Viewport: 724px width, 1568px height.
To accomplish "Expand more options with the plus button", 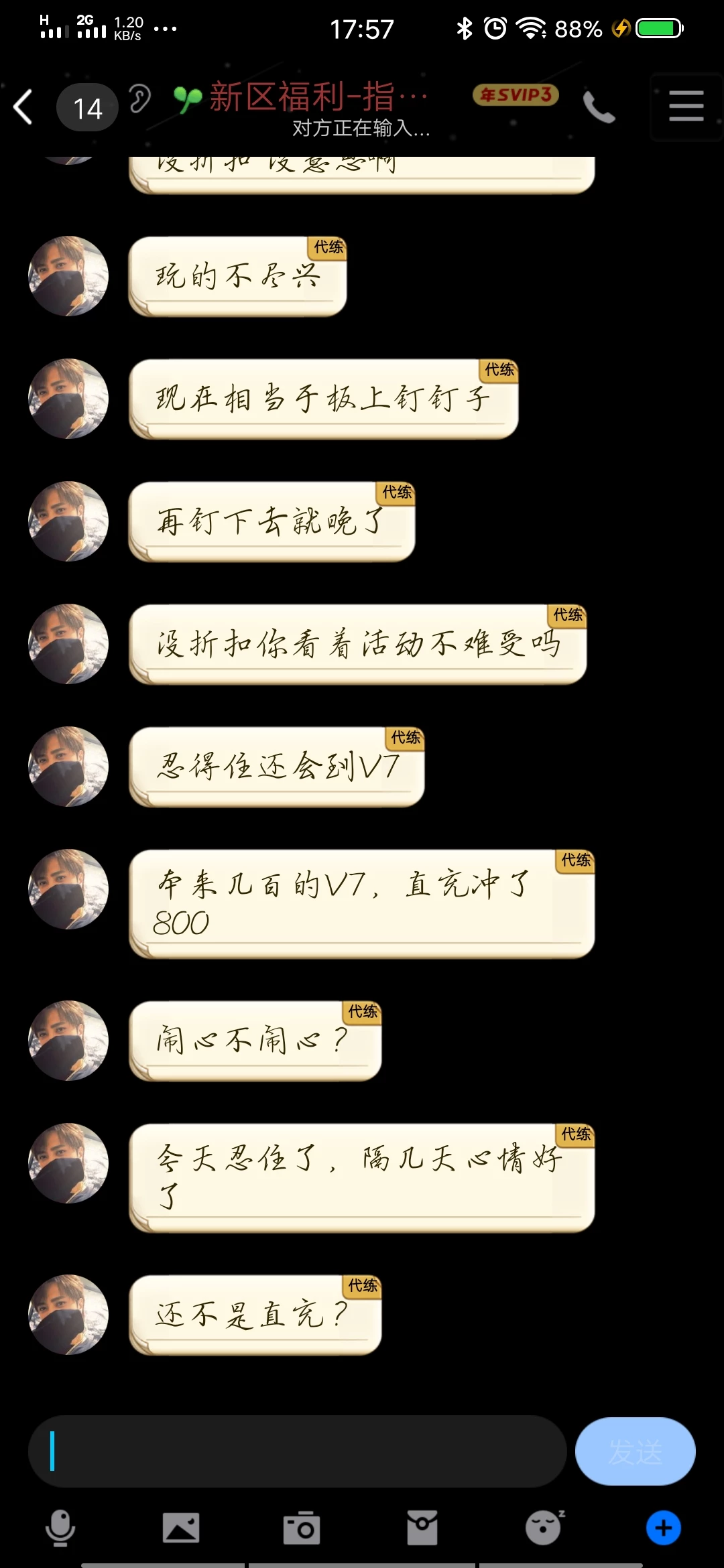I will point(664,1528).
